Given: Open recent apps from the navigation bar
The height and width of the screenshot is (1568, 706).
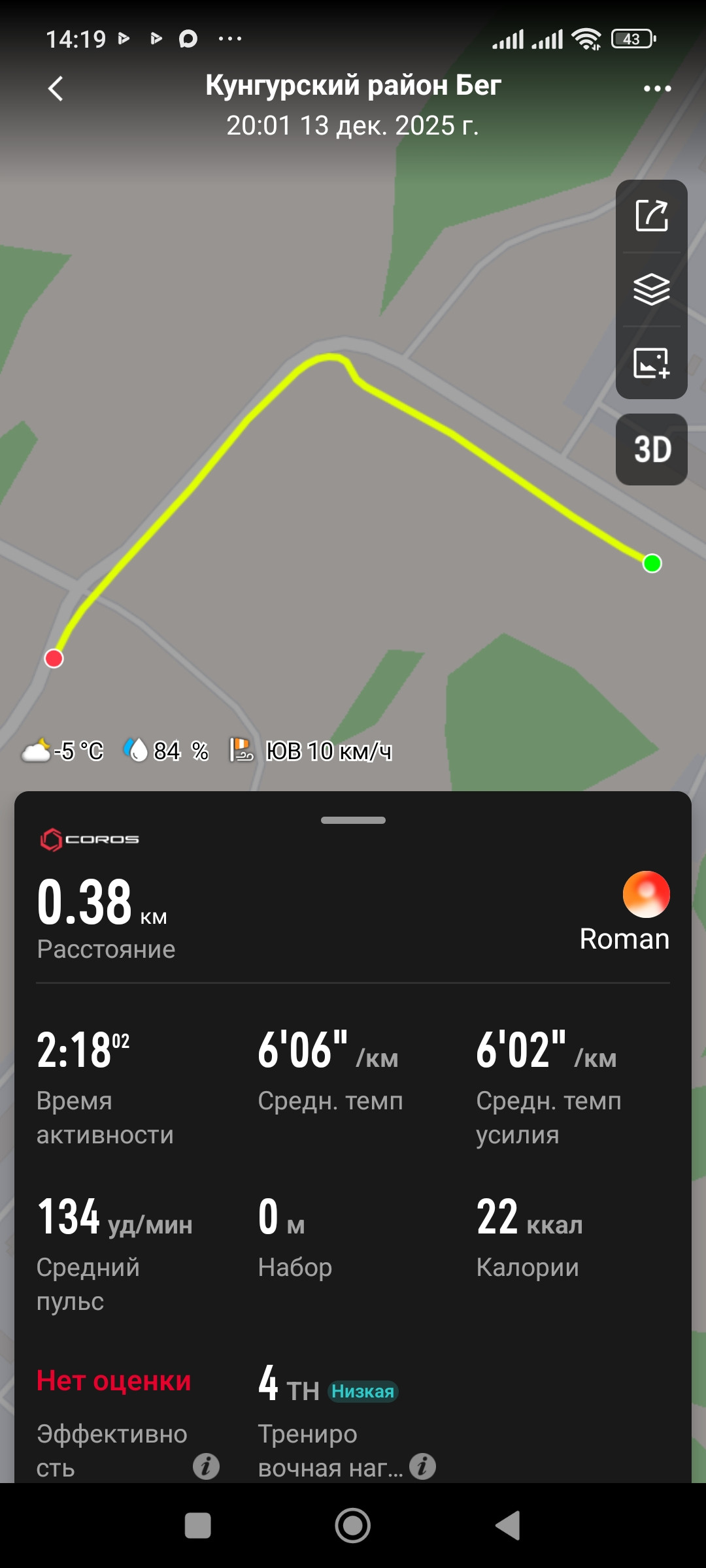Looking at the screenshot, I should point(198,1526).
